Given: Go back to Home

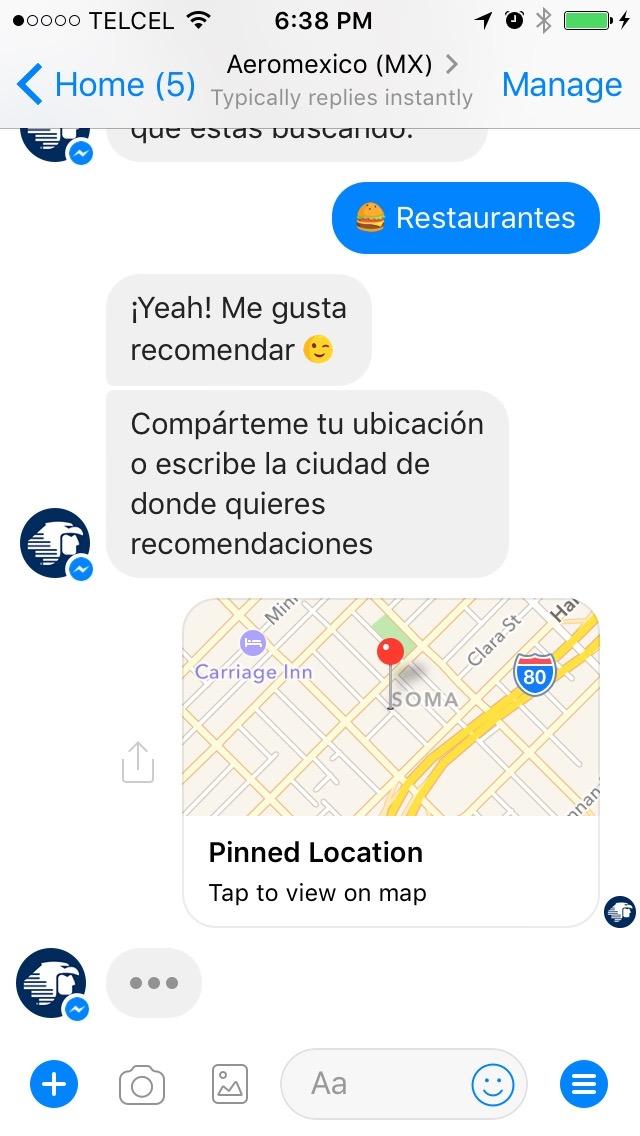Looking at the screenshot, I should coord(105,85).
